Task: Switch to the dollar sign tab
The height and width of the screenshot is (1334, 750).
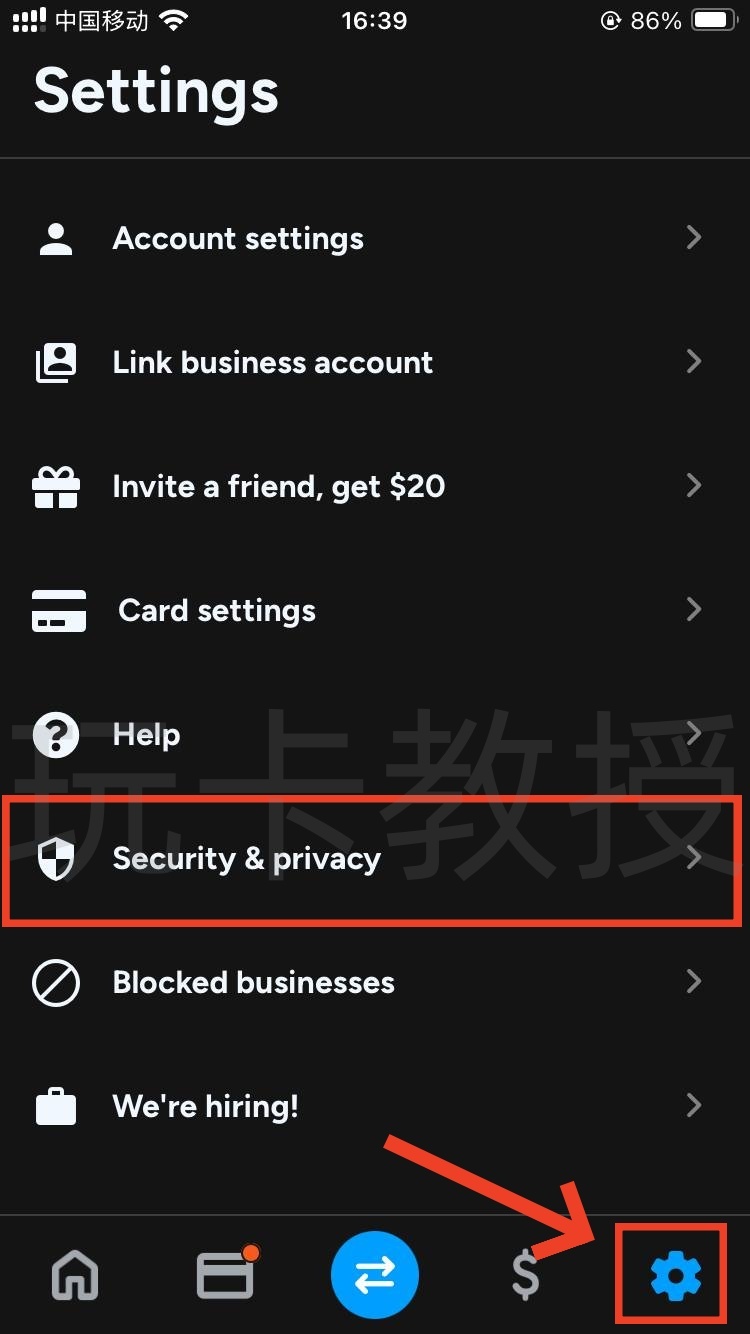Action: coord(525,1275)
